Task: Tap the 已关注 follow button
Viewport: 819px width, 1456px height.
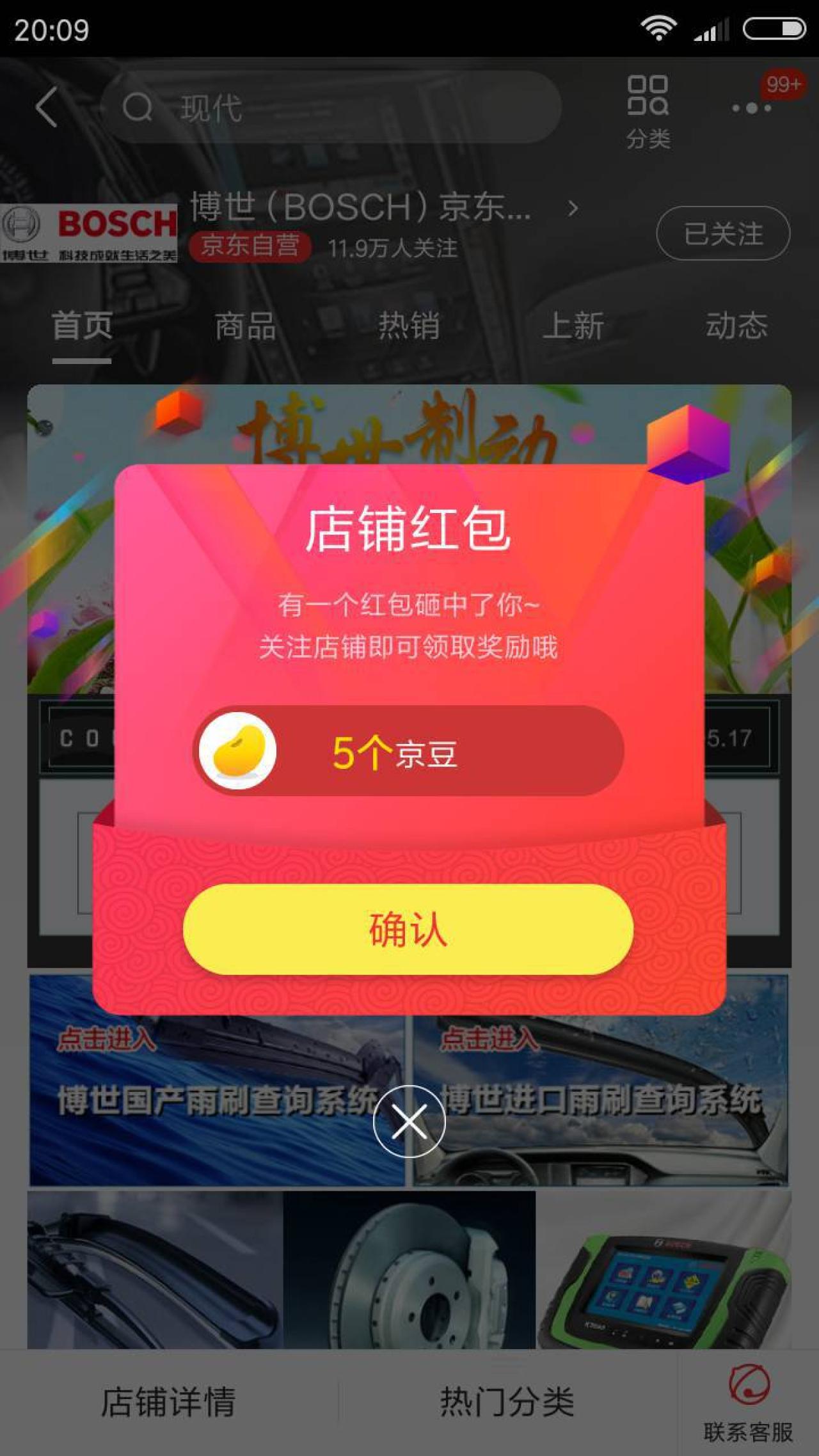Action: (723, 233)
